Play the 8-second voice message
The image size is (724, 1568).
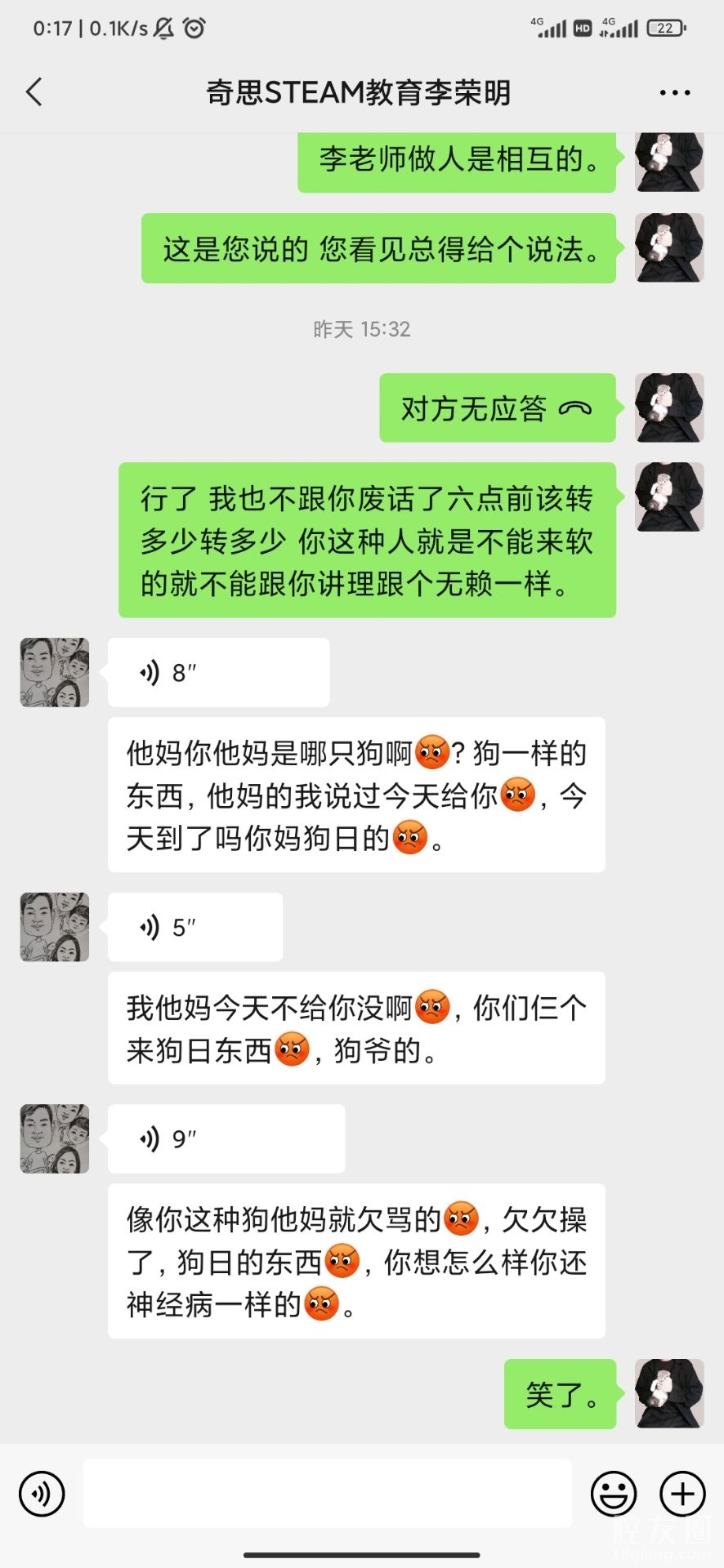(218, 672)
